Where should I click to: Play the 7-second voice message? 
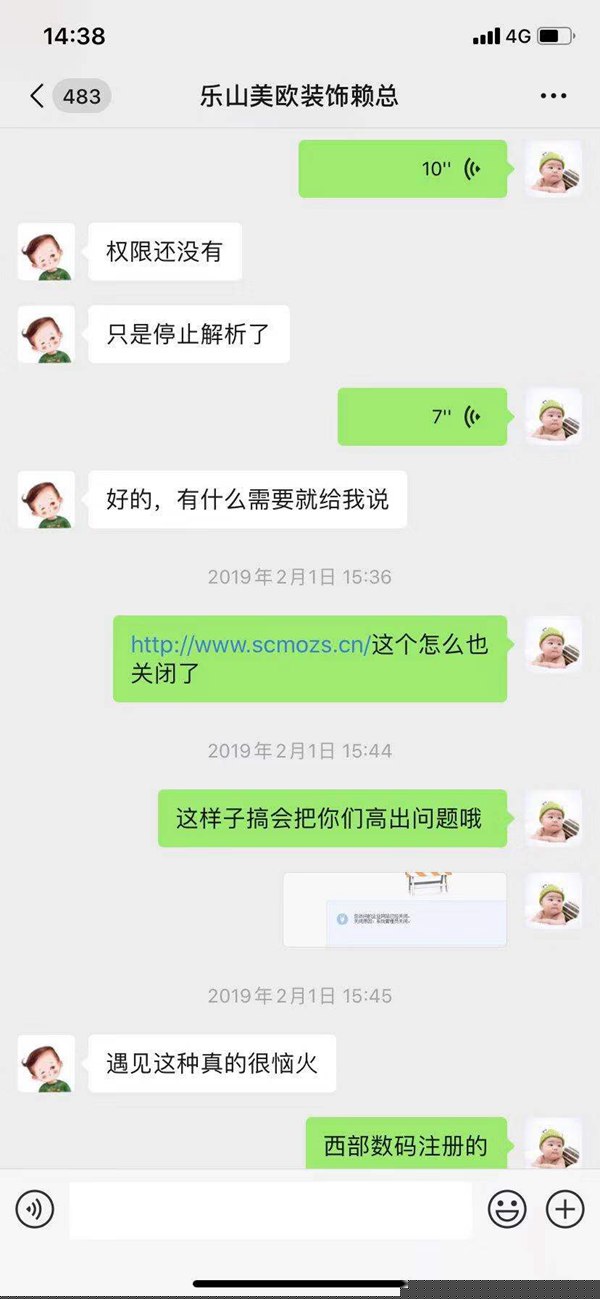tap(422, 417)
